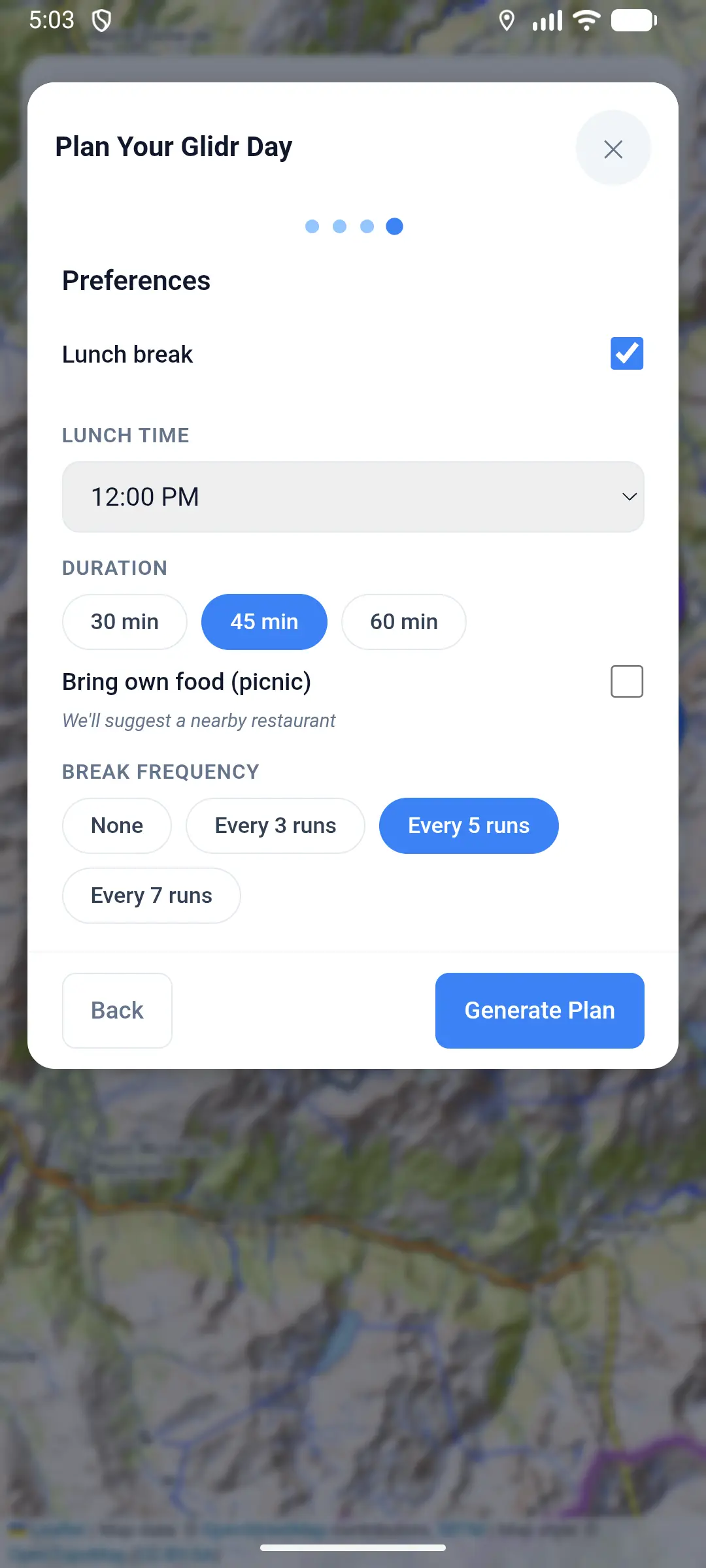
Task: Select the 60 min duration pill
Action: 403,621
